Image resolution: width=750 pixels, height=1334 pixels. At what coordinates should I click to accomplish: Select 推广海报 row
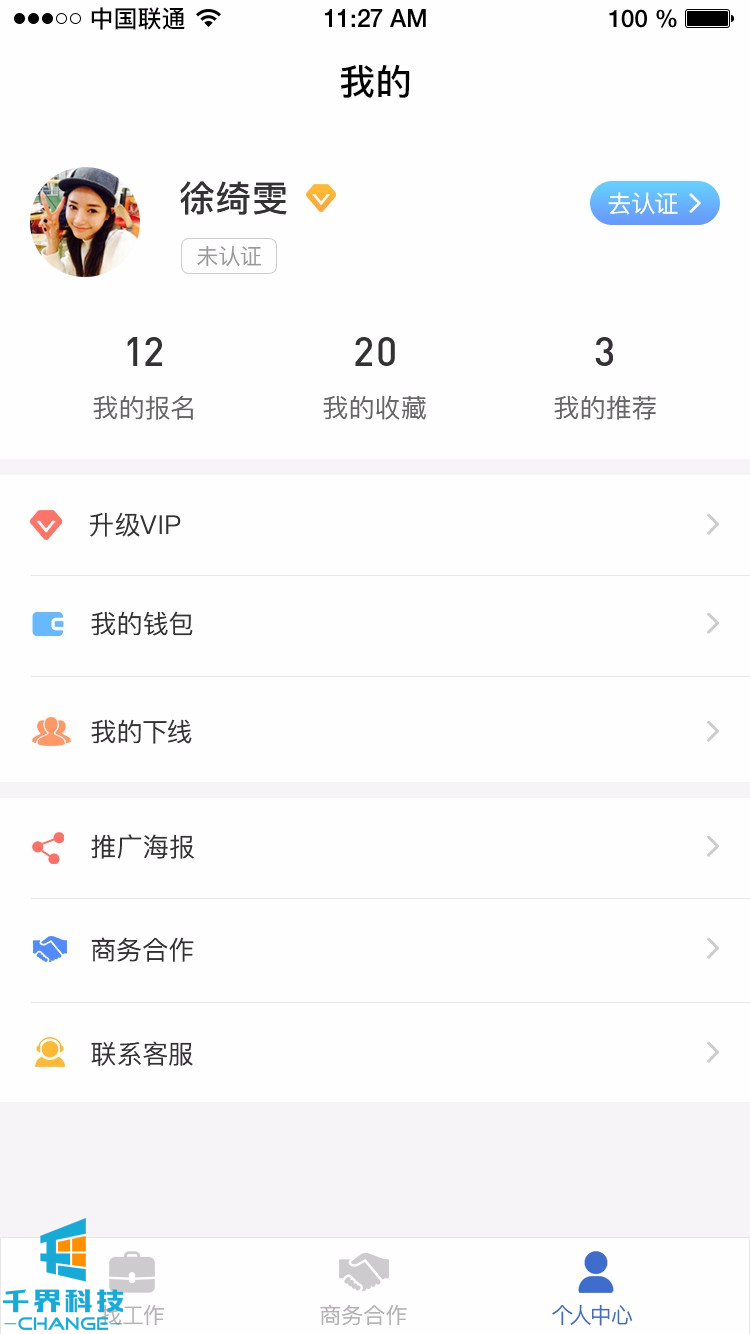pyautogui.click(x=375, y=848)
